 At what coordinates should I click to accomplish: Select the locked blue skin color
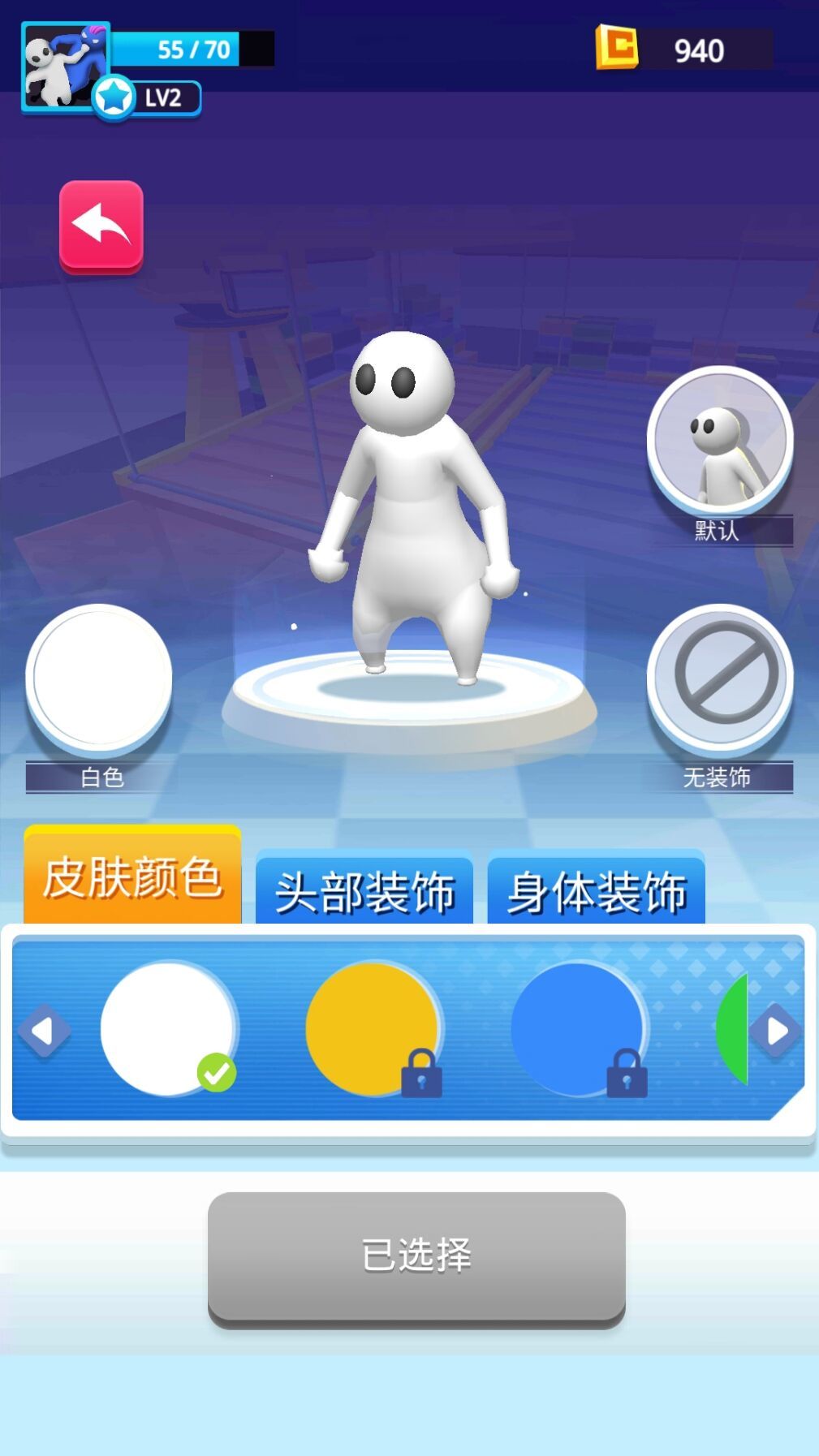pyautogui.click(x=578, y=1028)
